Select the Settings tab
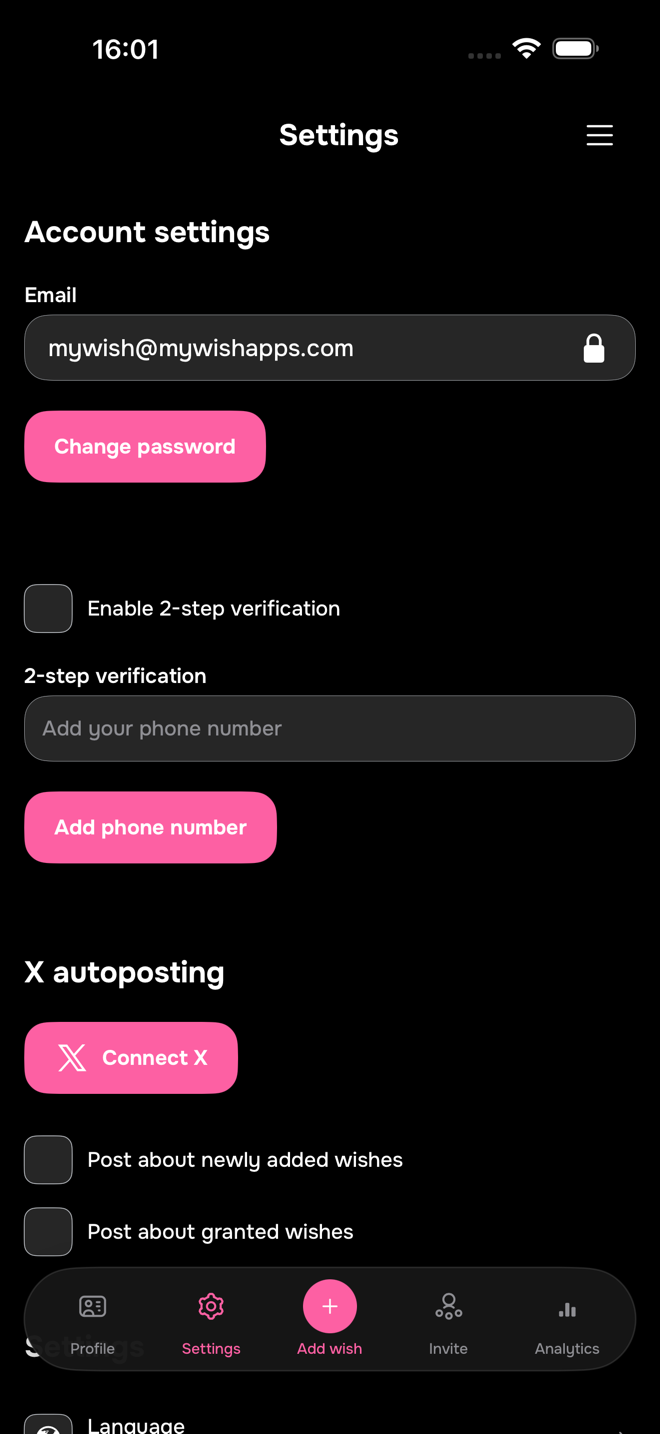660x1434 pixels. [x=211, y=1323]
